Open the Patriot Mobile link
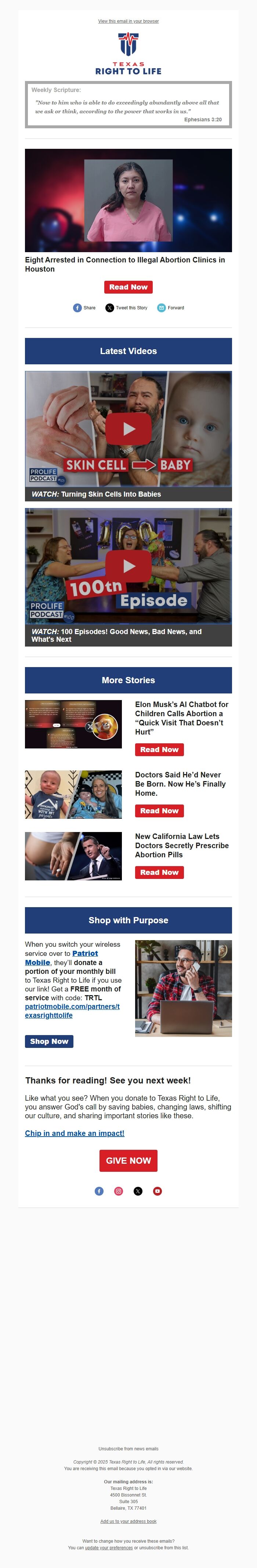 point(85,953)
